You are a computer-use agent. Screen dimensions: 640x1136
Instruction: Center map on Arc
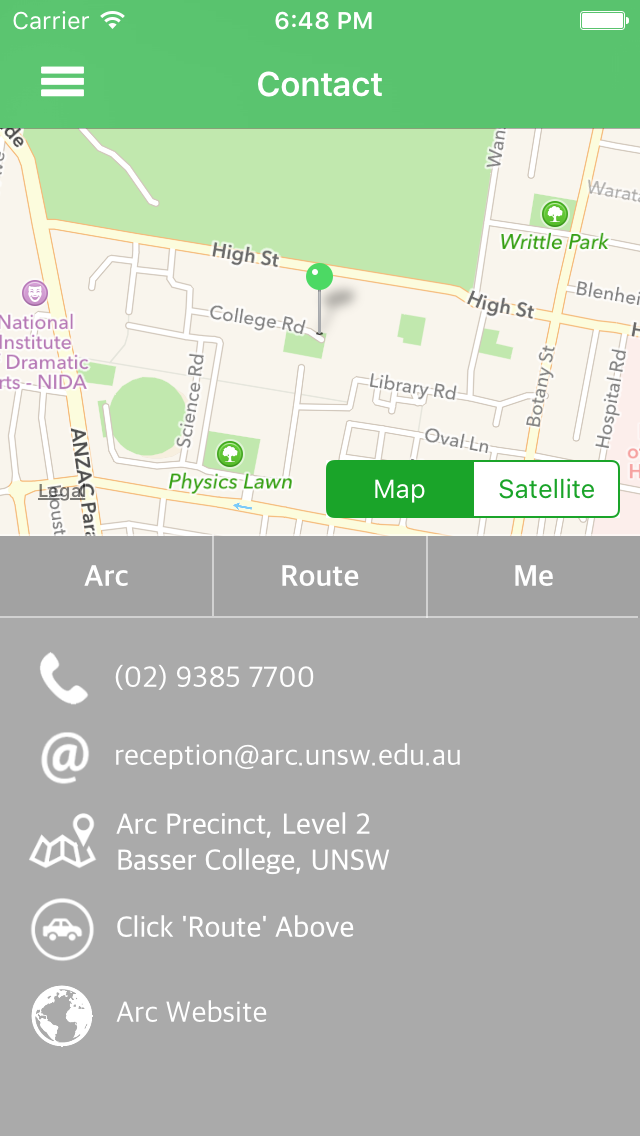[x=106, y=576]
